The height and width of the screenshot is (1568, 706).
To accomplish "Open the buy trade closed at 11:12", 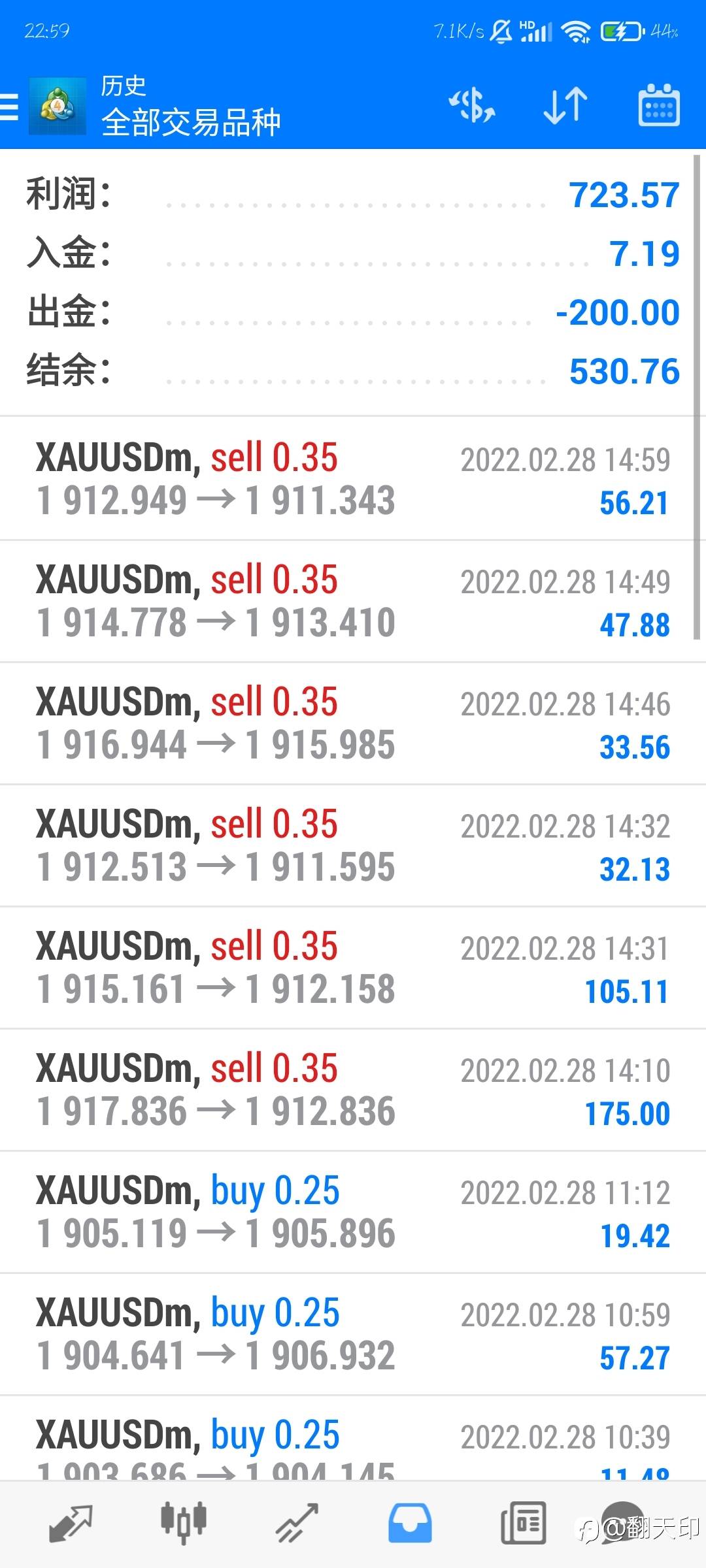I will [x=353, y=1212].
